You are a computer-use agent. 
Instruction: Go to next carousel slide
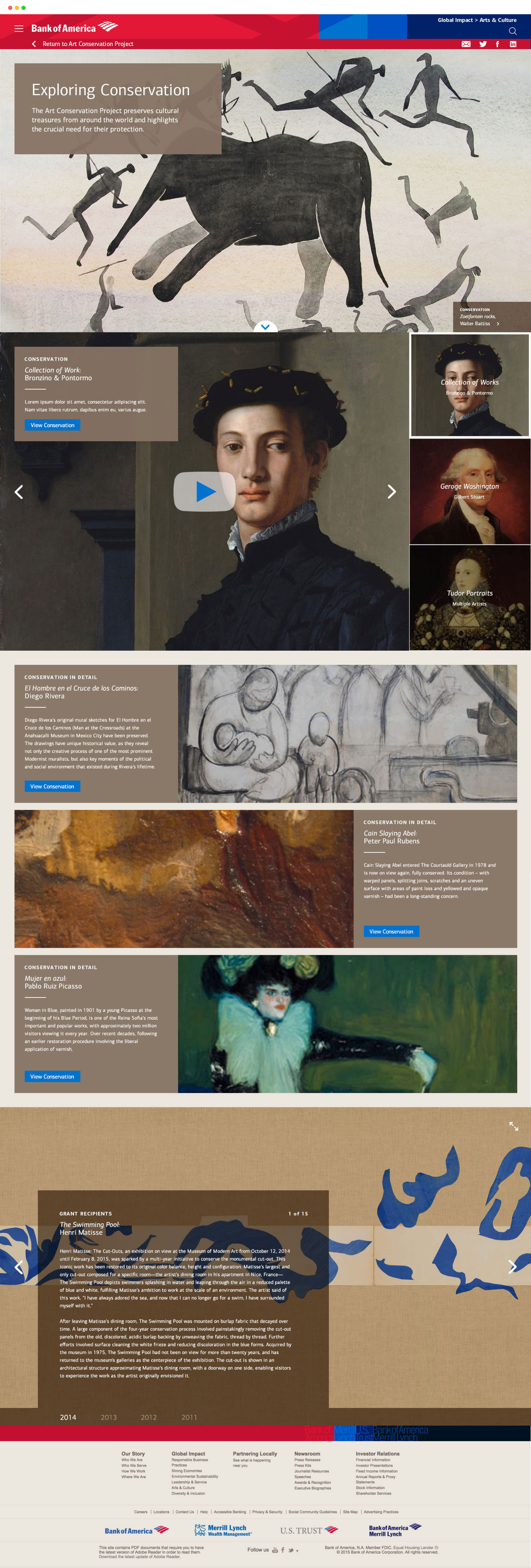(x=392, y=492)
